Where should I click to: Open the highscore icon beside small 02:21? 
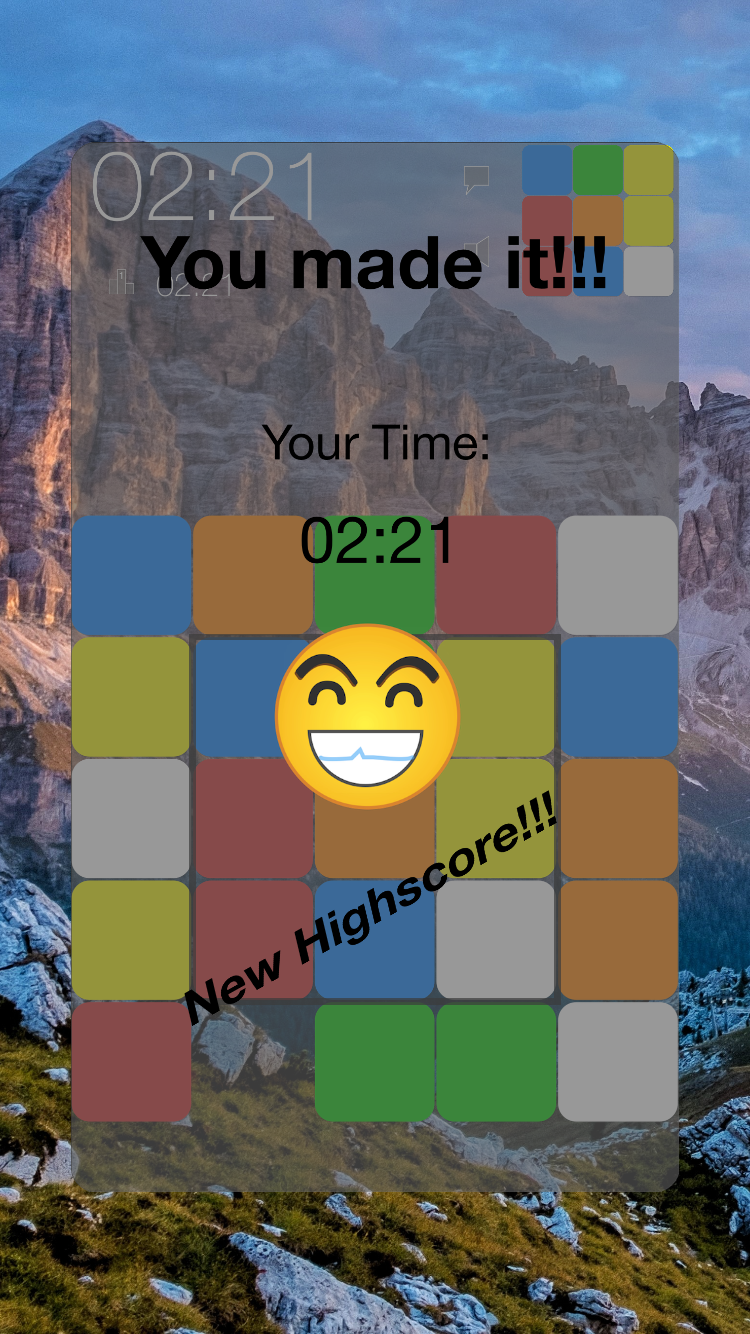click(121, 281)
